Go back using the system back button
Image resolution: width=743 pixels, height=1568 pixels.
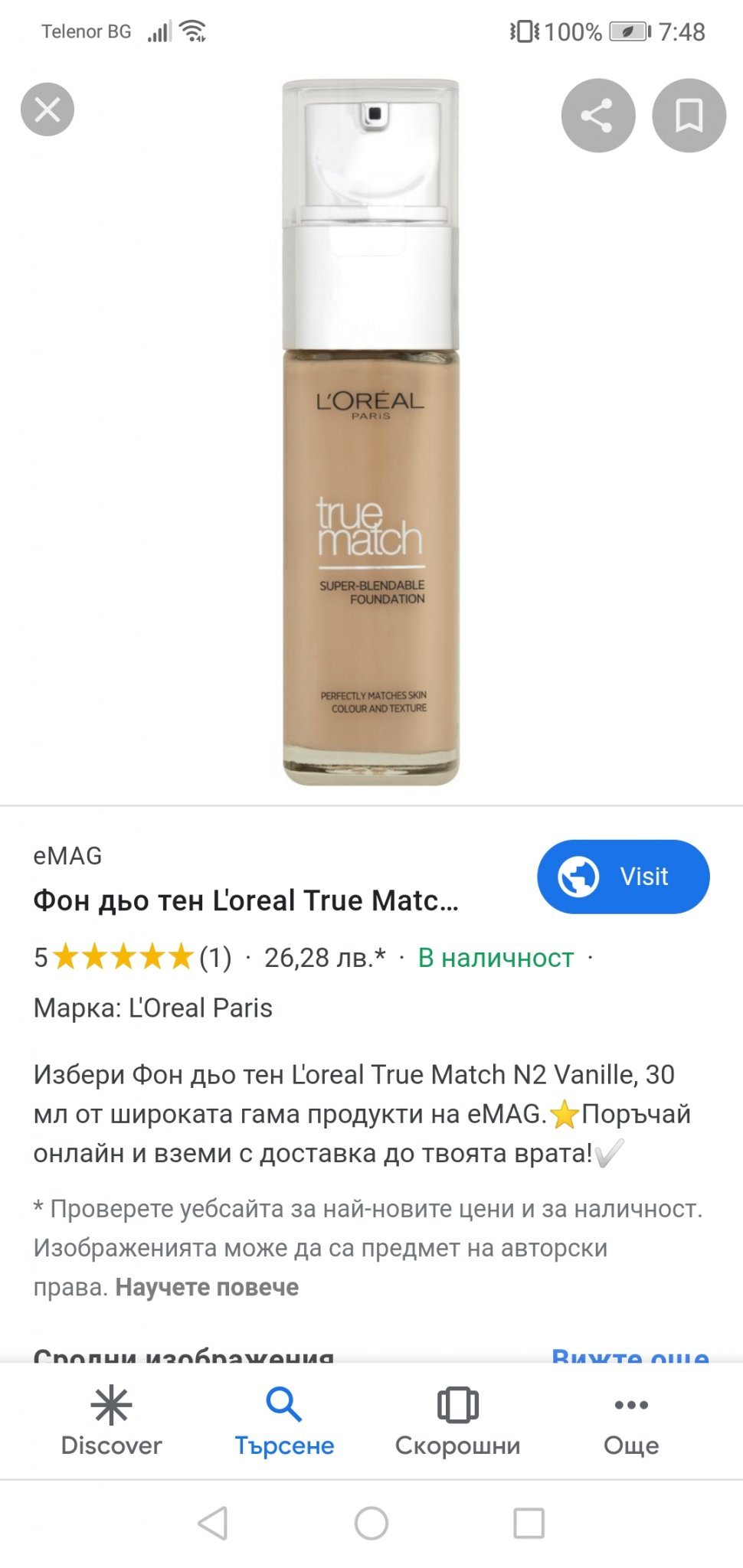[x=213, y=1523]
